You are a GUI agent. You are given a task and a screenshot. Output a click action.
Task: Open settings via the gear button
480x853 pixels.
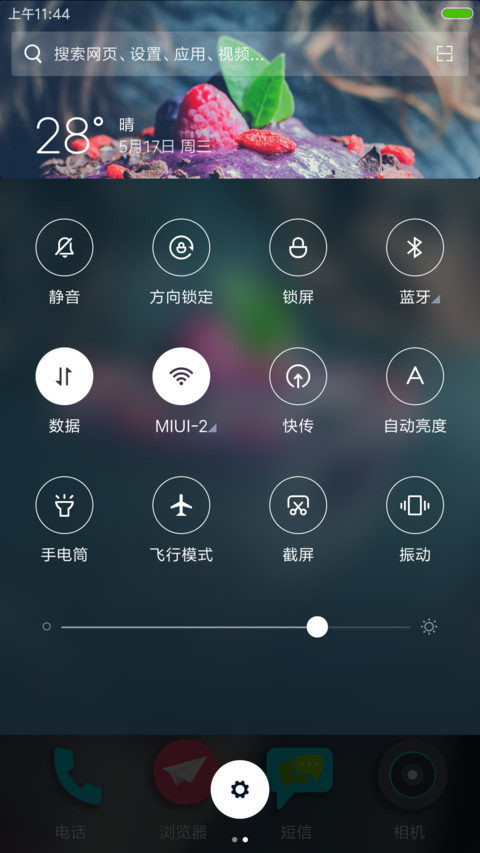pos(240,789)
